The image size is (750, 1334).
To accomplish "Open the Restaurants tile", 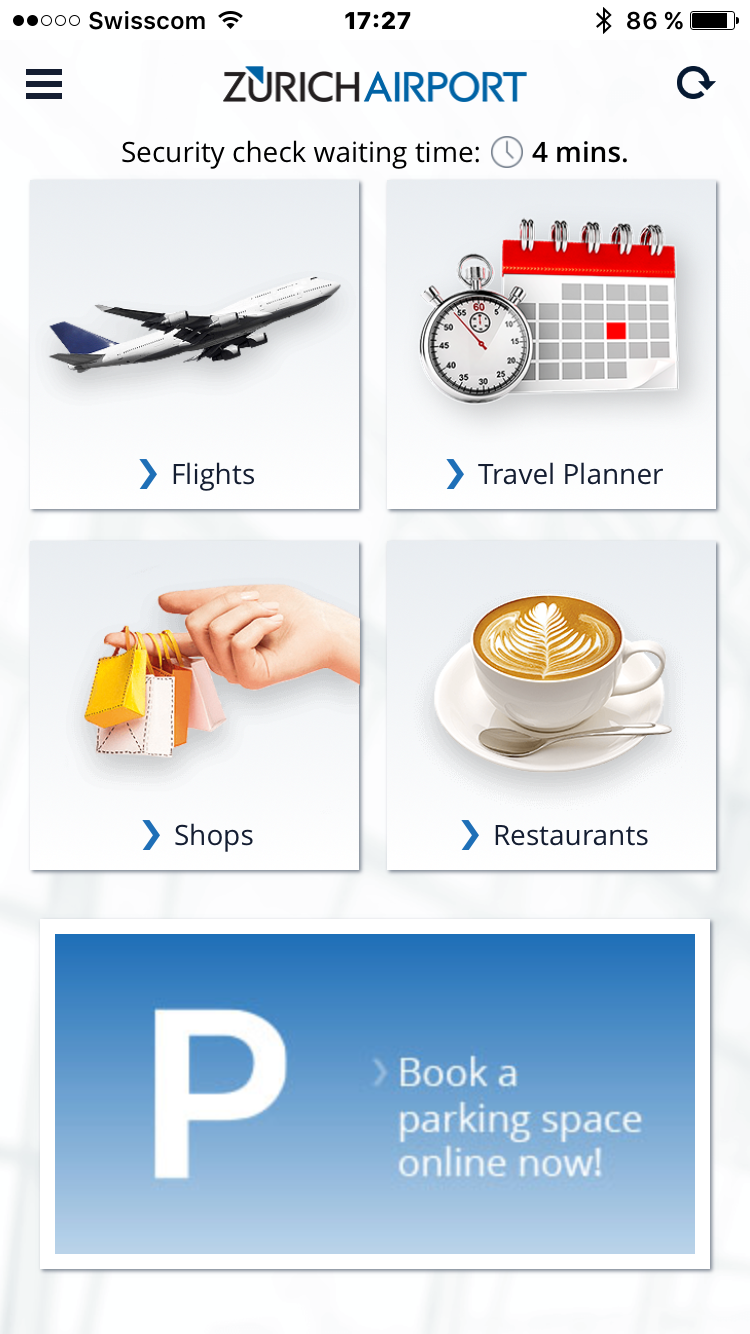I will pos(552,705).
